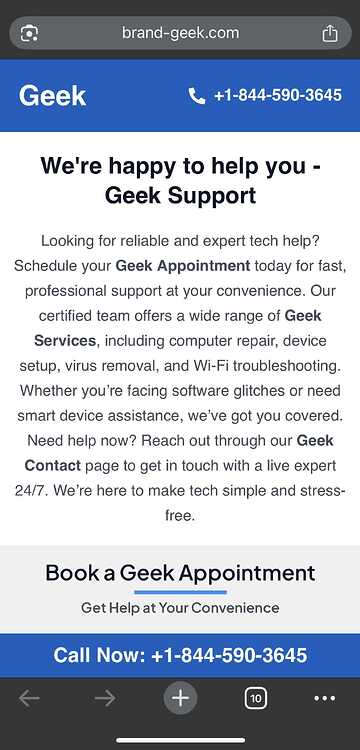The image size is (360, 750).
Task: Tap the brand-geek.com address bar
Action: point(180,33)
